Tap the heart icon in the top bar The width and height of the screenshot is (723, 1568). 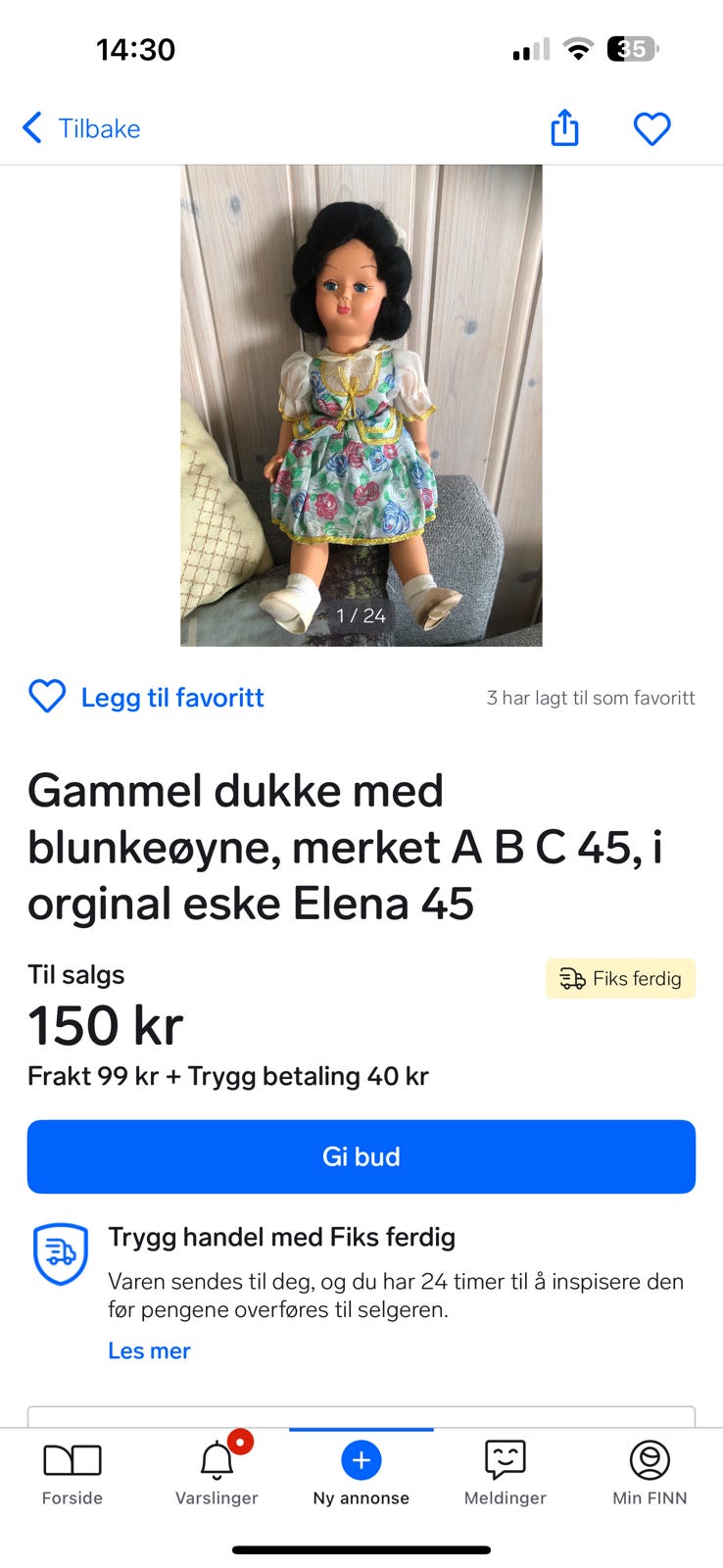point(651,128)
